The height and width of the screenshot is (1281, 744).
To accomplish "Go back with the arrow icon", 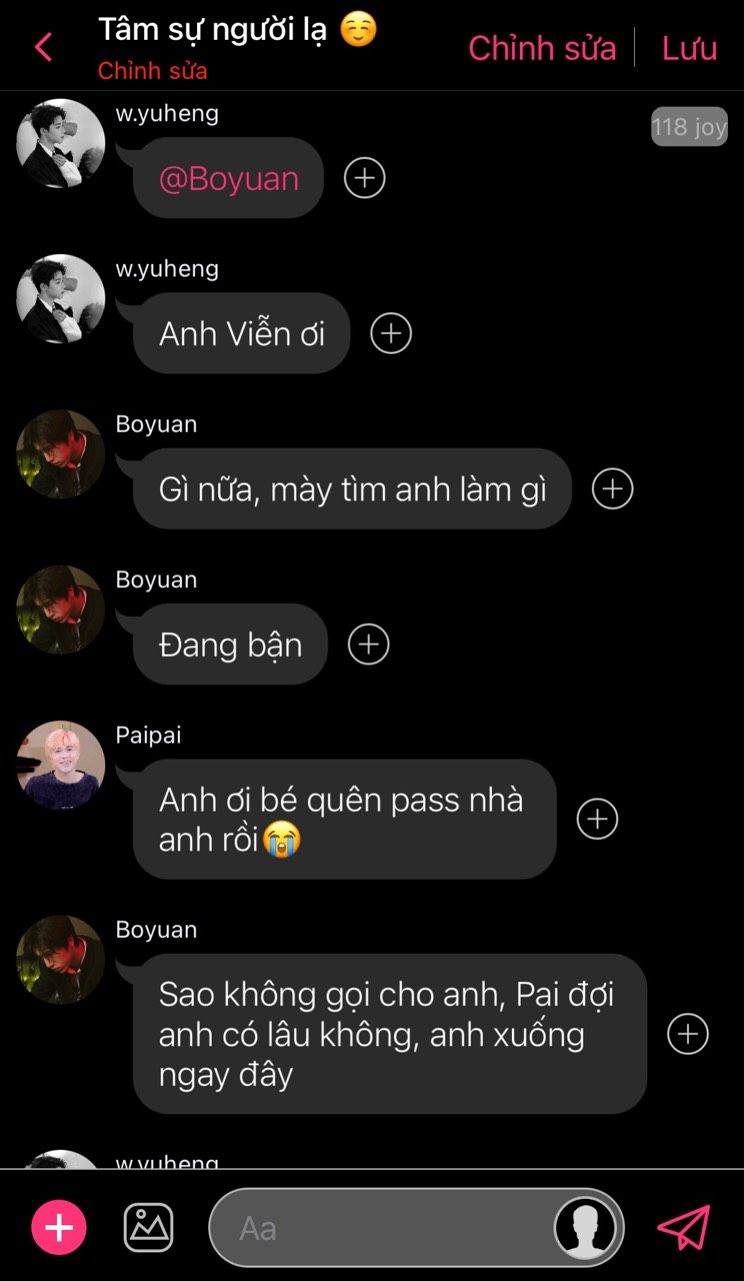I will (x=43, y=47).
